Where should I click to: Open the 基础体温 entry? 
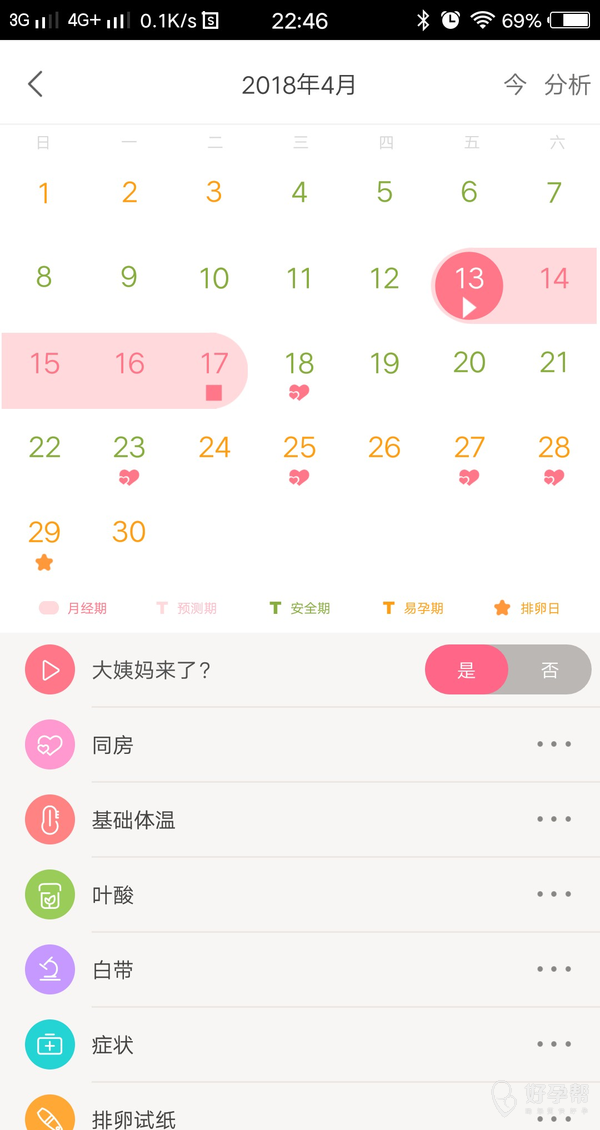click(x=300, y=820)
